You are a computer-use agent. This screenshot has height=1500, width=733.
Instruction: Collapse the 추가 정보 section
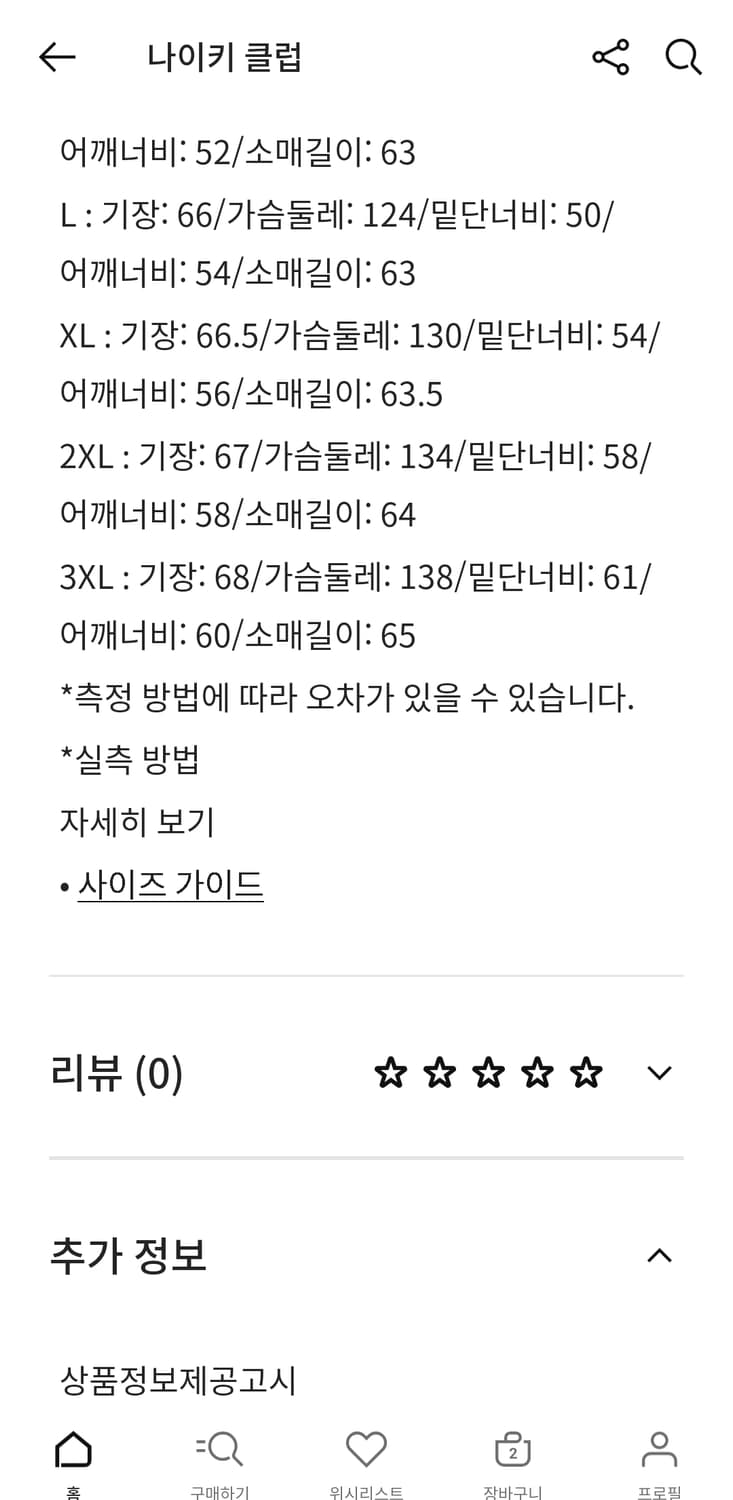tap(659, 1256)
